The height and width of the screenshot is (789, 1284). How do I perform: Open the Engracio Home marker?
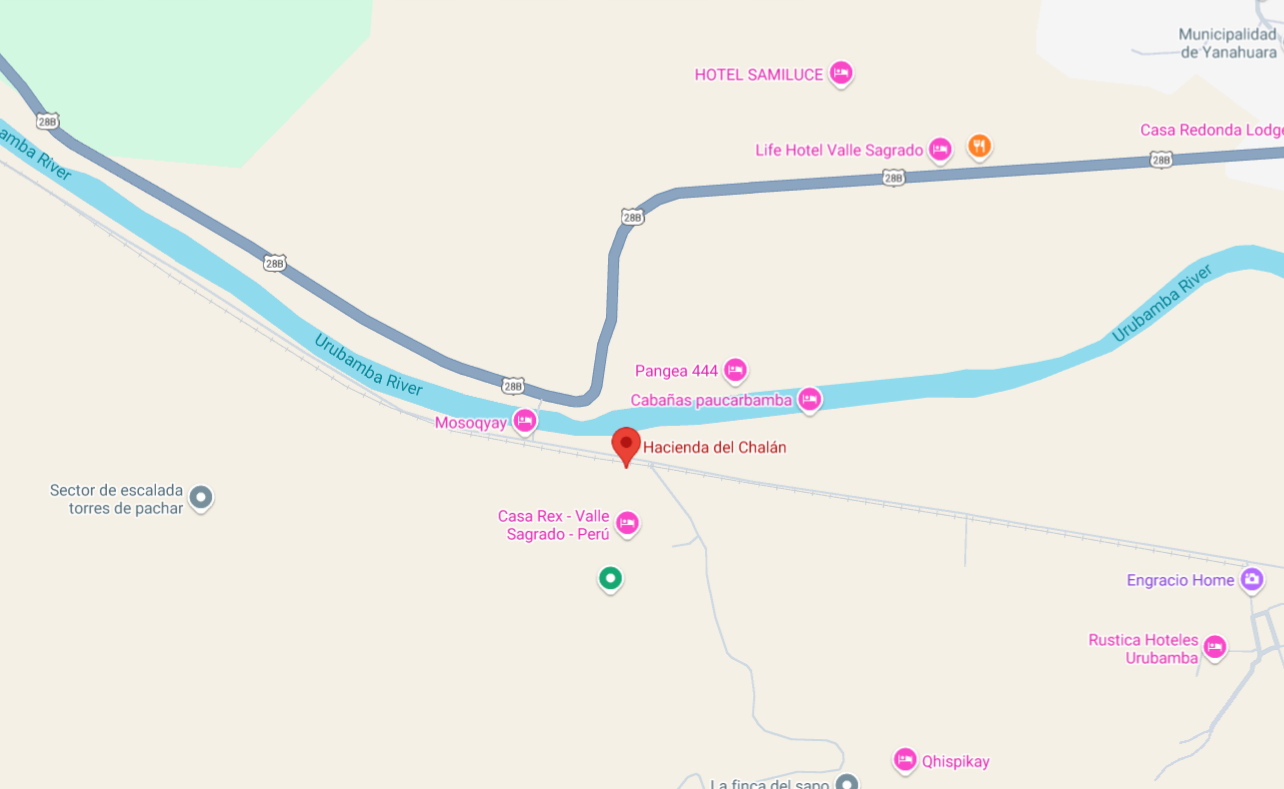point(1251,578)
